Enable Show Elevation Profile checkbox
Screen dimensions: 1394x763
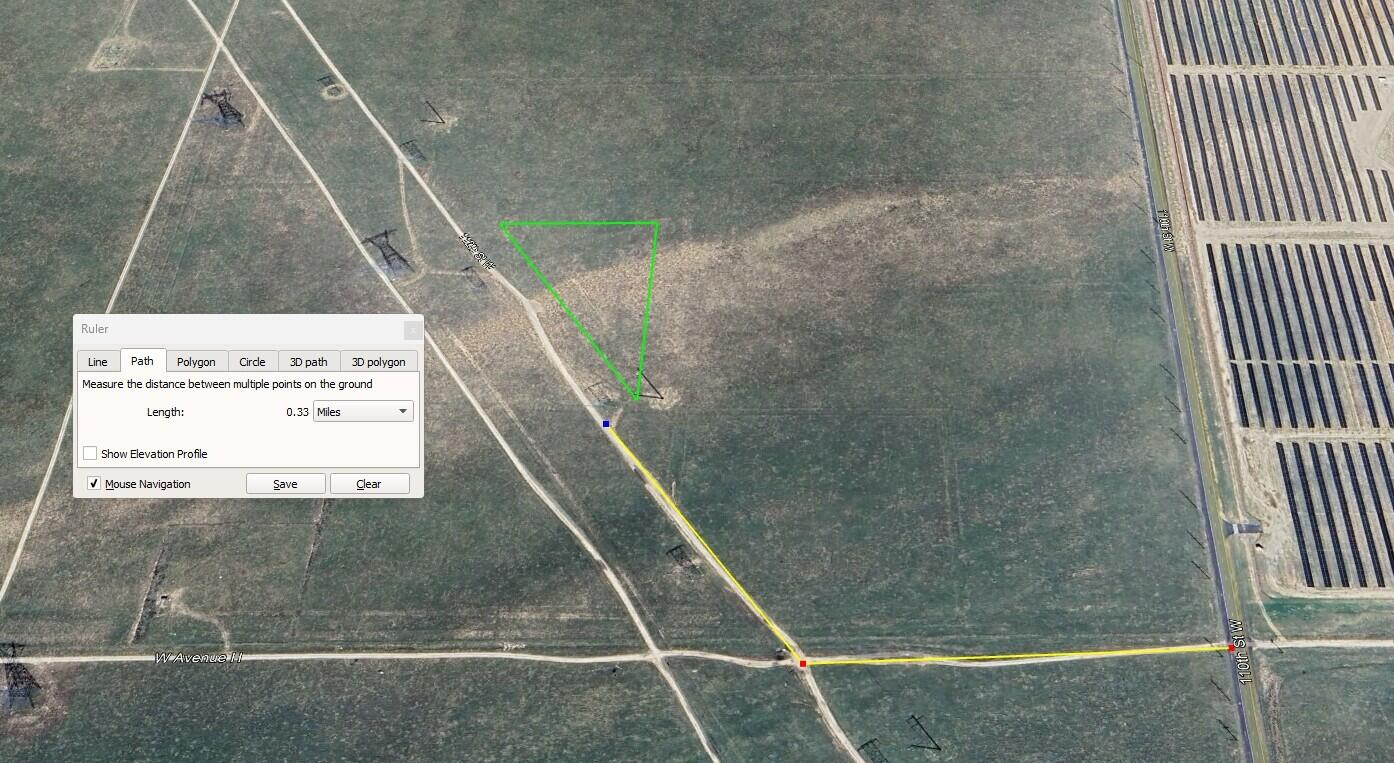pos(91,454)
